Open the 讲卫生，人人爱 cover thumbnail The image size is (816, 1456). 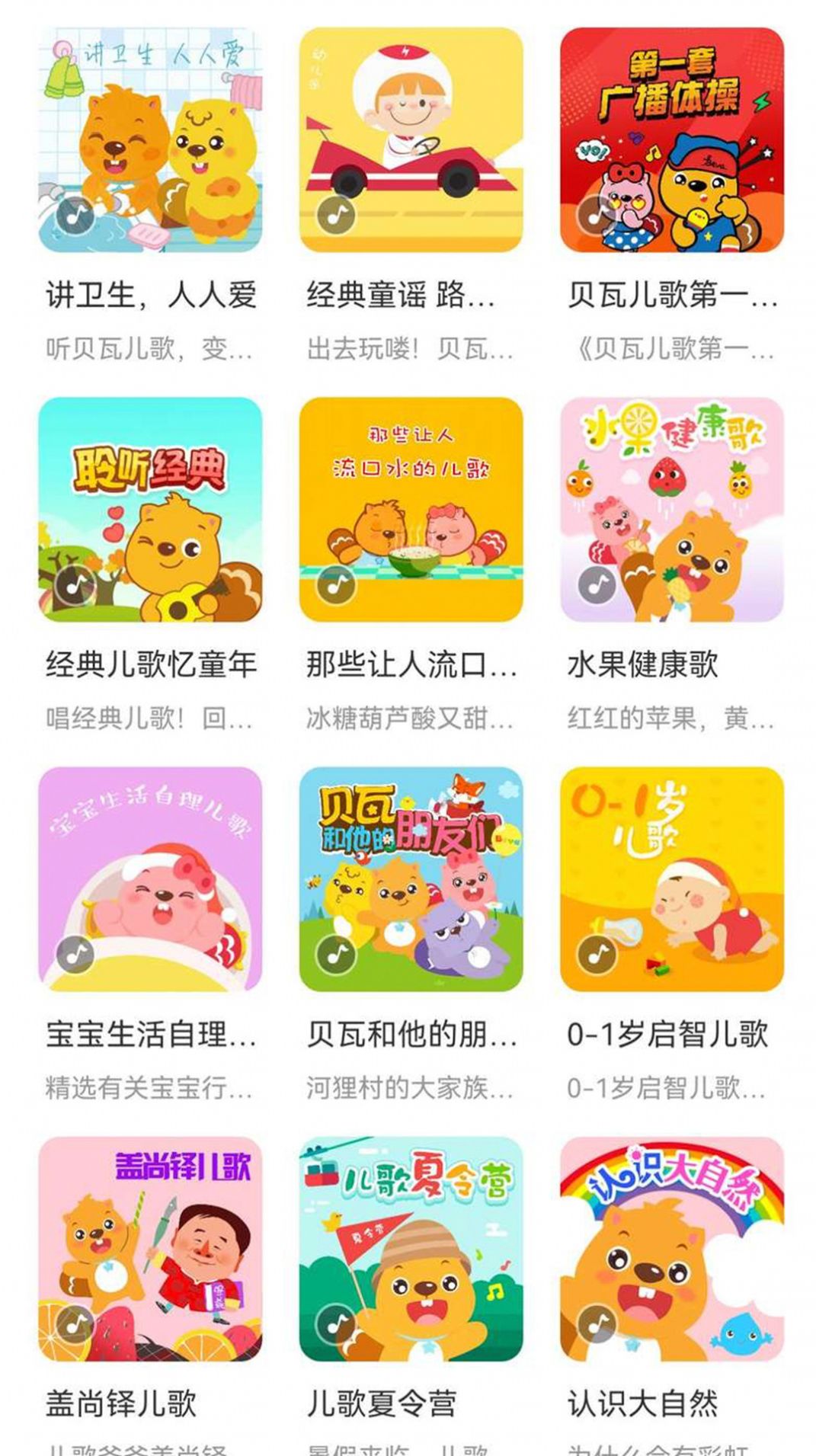[x=152, y=141]
